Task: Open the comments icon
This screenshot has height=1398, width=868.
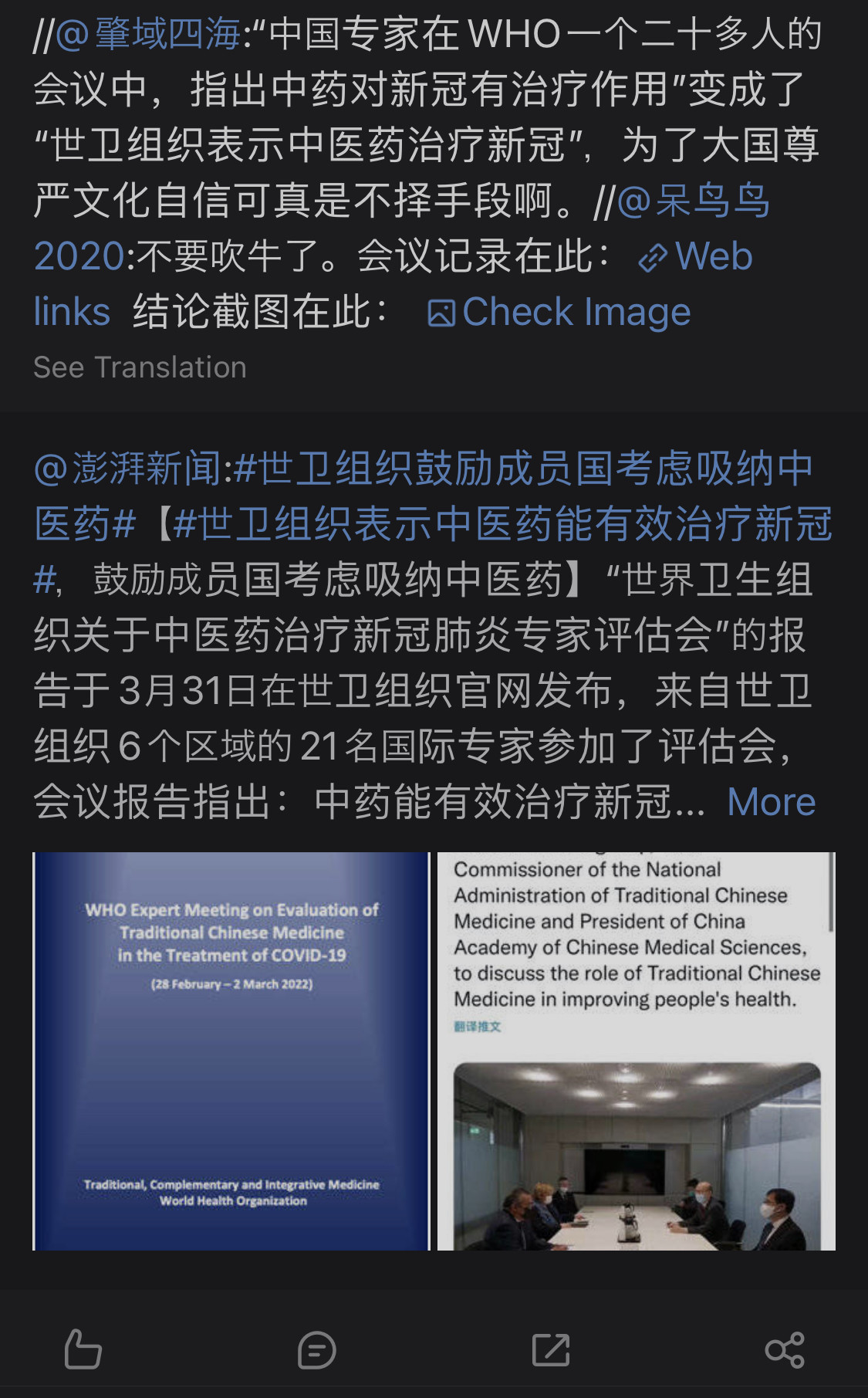Action: pyautogui.click(x=316, y=1349)
